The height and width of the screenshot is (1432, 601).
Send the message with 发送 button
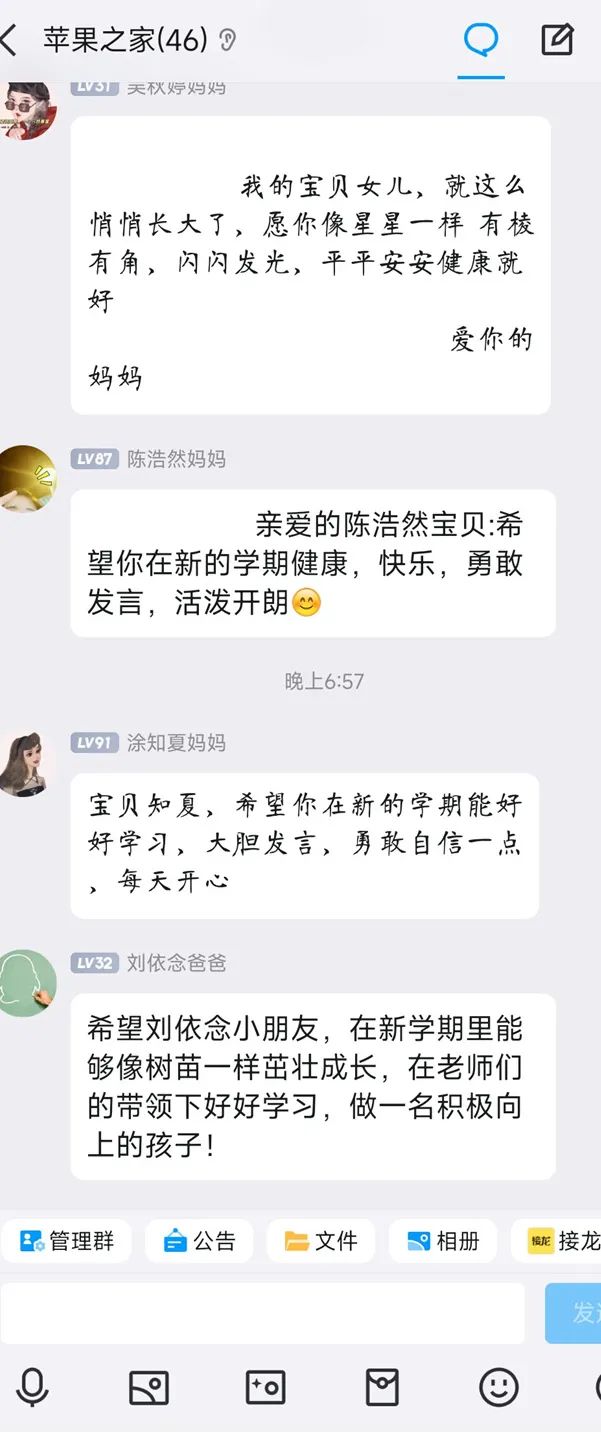(575, 1312)
